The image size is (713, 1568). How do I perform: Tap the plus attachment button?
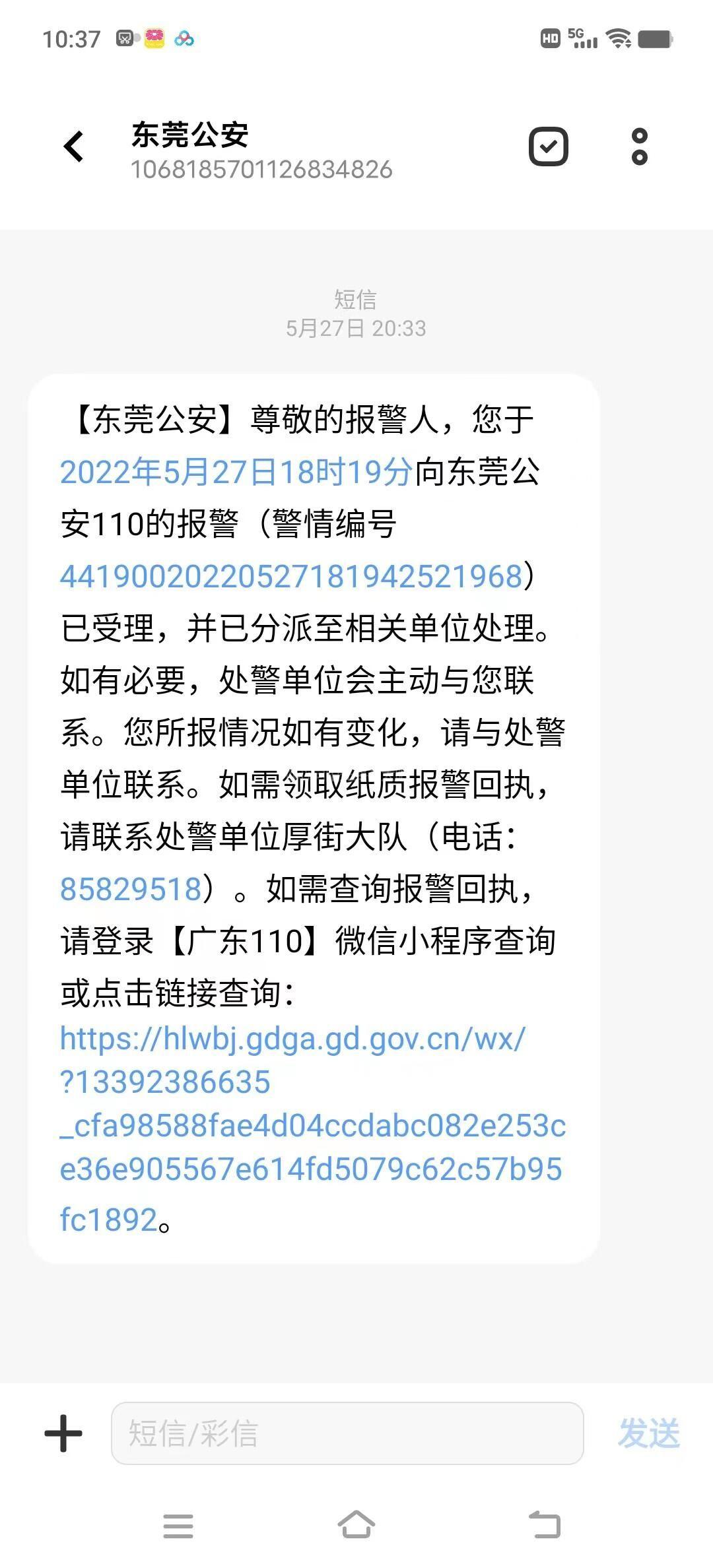63,1433
